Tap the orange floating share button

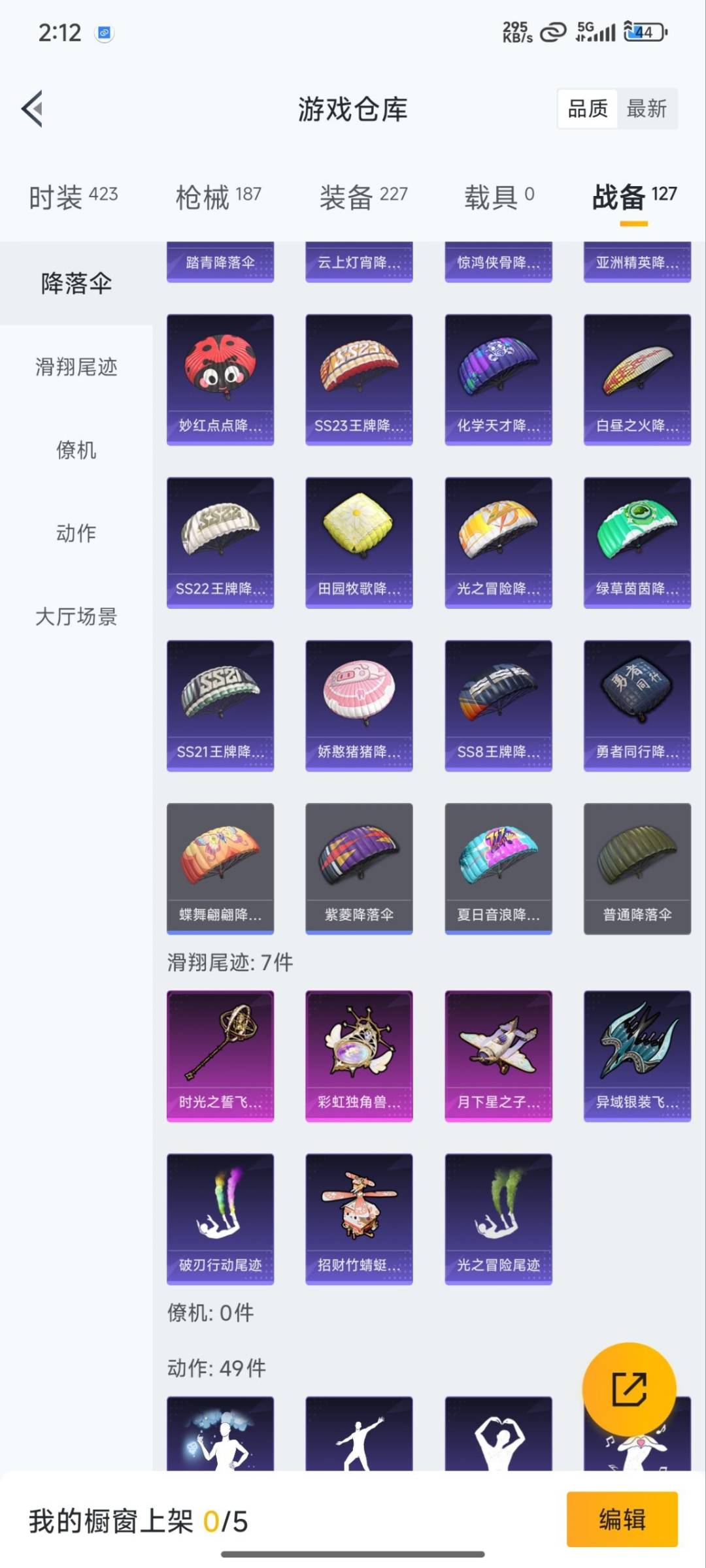point(629,1389)
